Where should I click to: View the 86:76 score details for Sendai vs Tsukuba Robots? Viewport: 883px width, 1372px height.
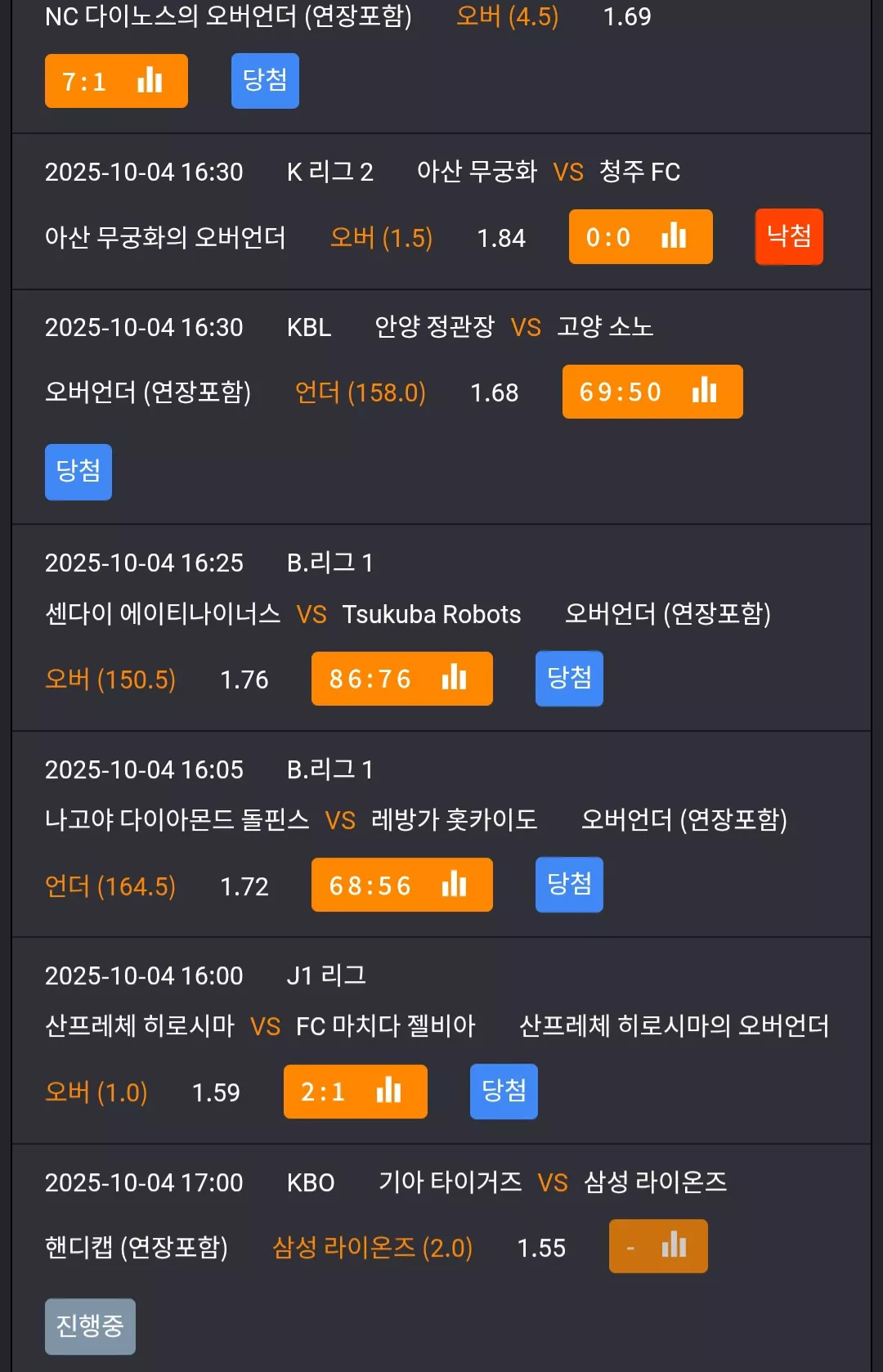401,679
